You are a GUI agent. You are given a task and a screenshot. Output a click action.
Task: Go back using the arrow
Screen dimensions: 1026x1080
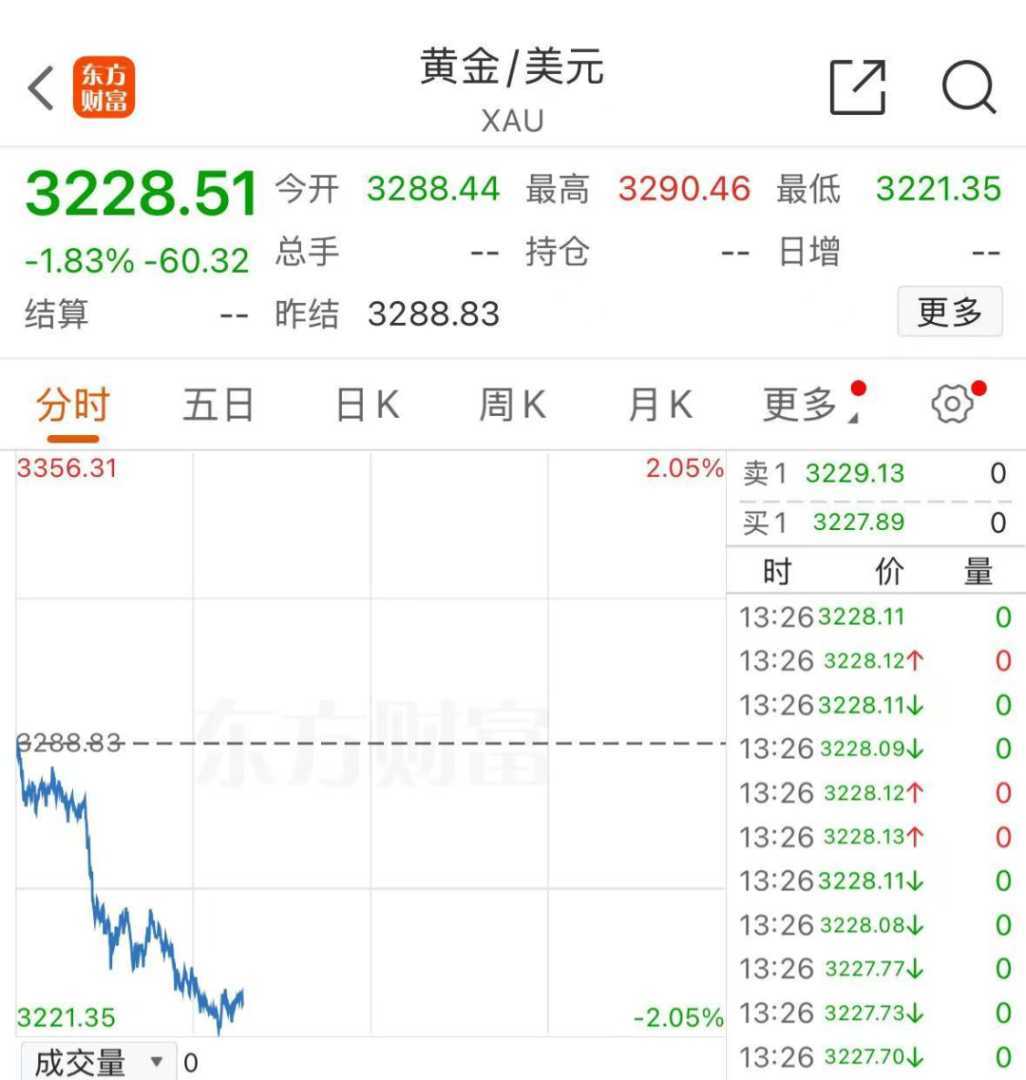[x=40, y=88]
